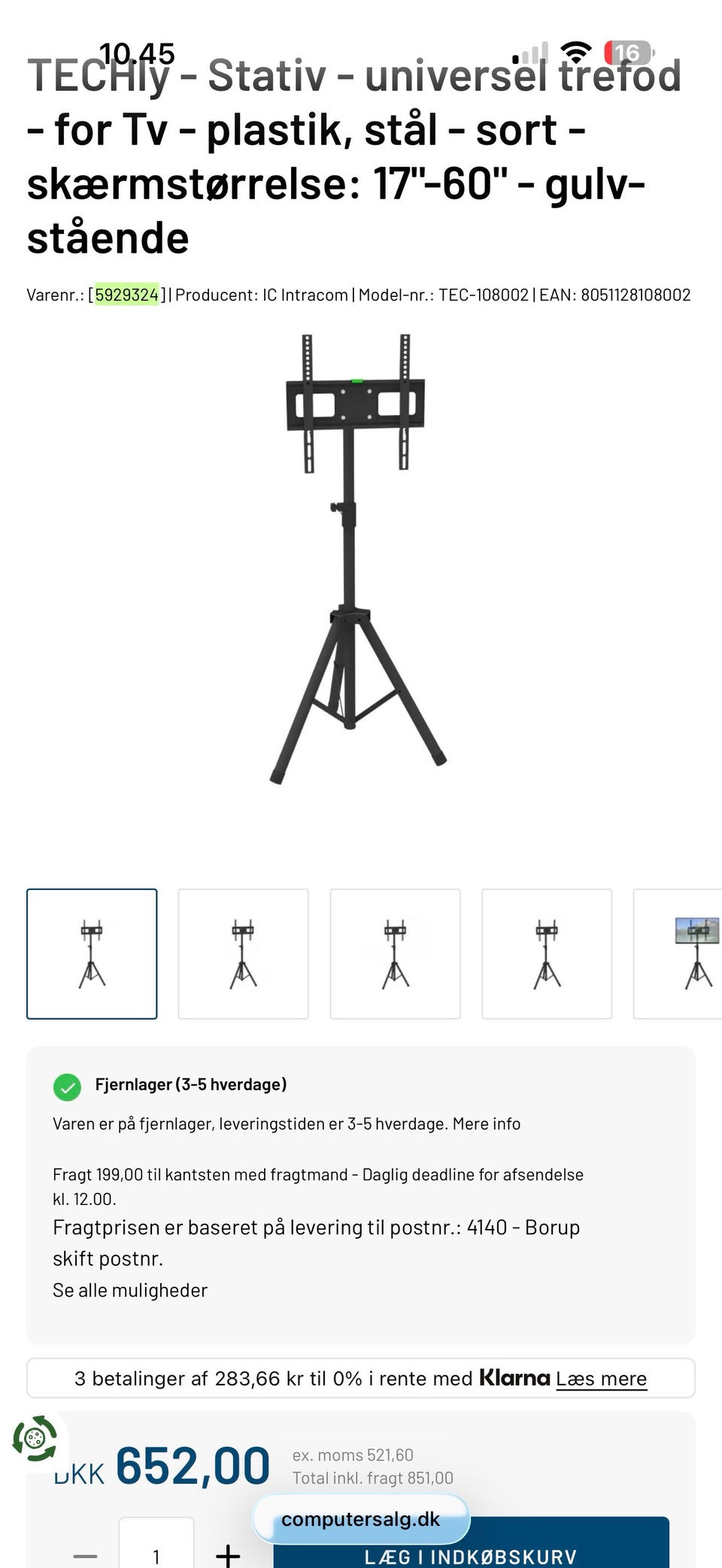The height and width of the screenshot is (1568, 722).
Task: Select the first product thumbnail
Action: pyautogui.click(x=92, y=953)
